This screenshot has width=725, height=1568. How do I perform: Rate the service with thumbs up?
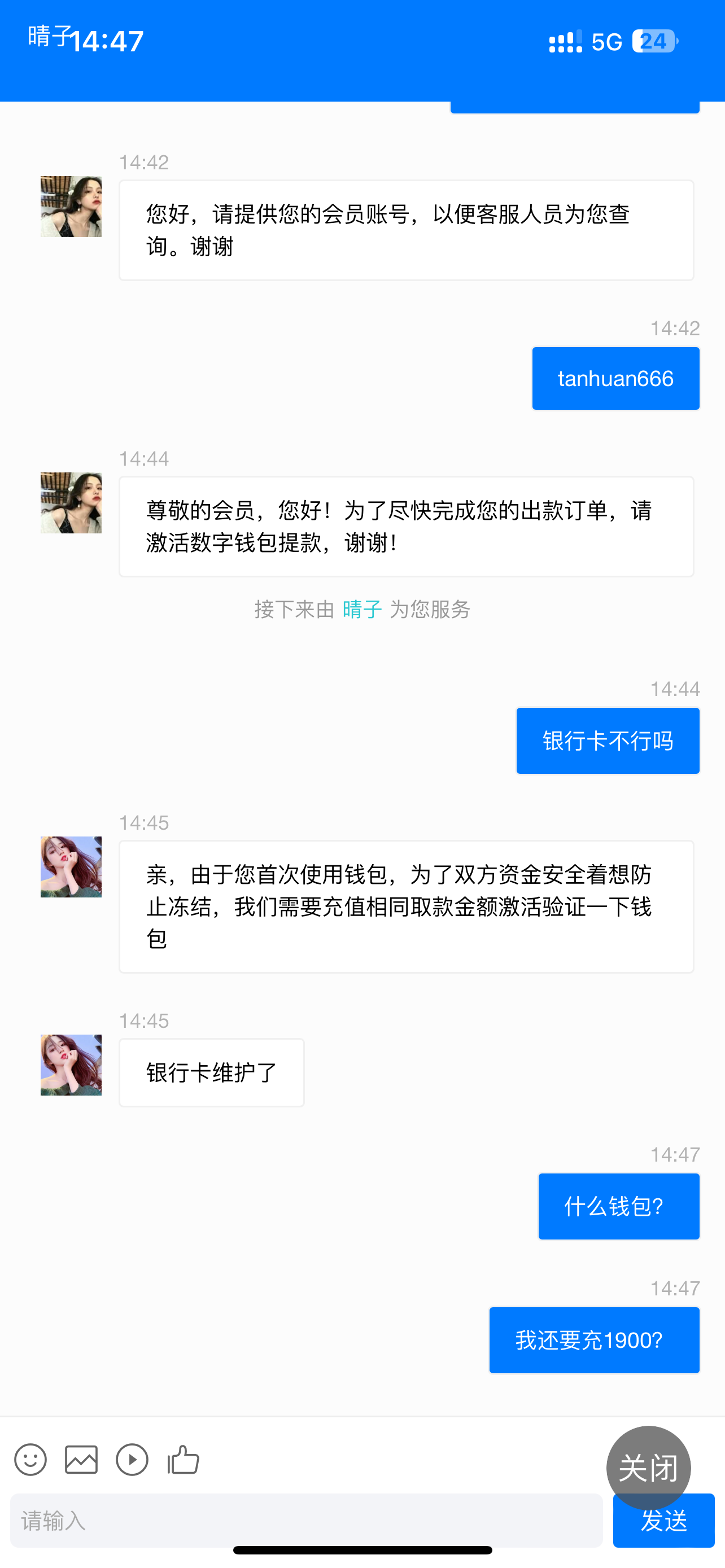pos(184,1460)
